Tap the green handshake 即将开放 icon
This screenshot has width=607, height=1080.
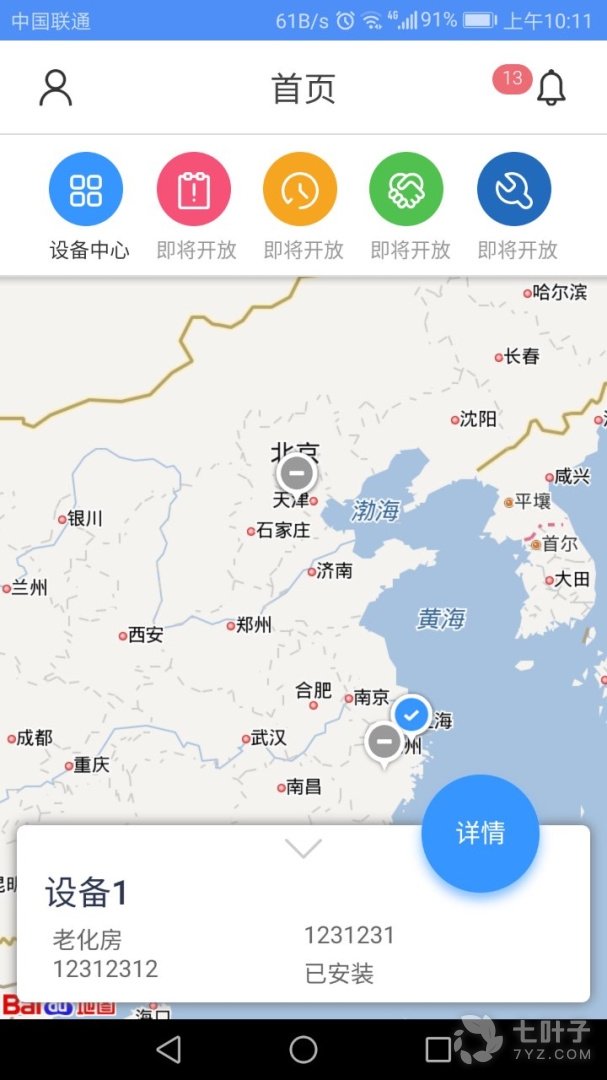407,190
